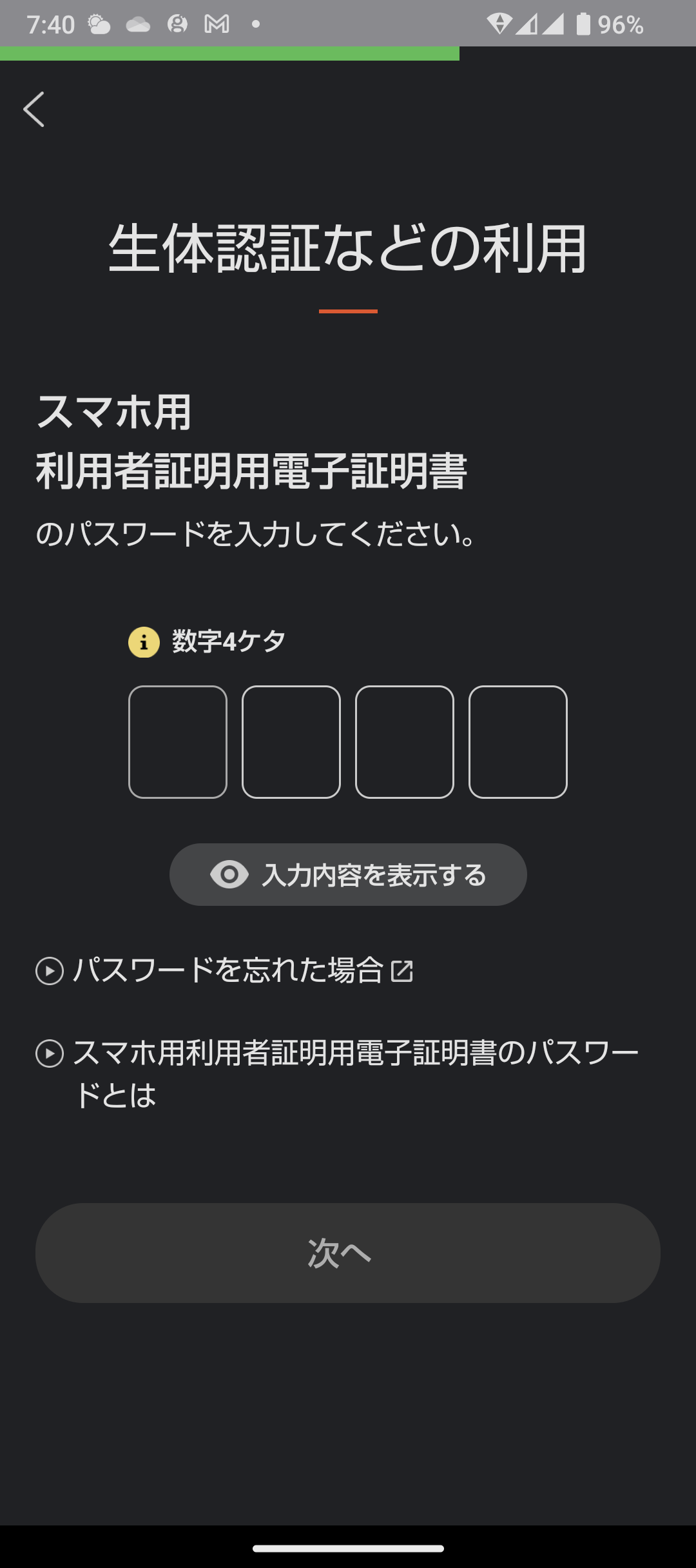The width and height of the screenshot is (696, 1568).
Task: Tap the fourth password digit box
Action: tap(518, 742)
